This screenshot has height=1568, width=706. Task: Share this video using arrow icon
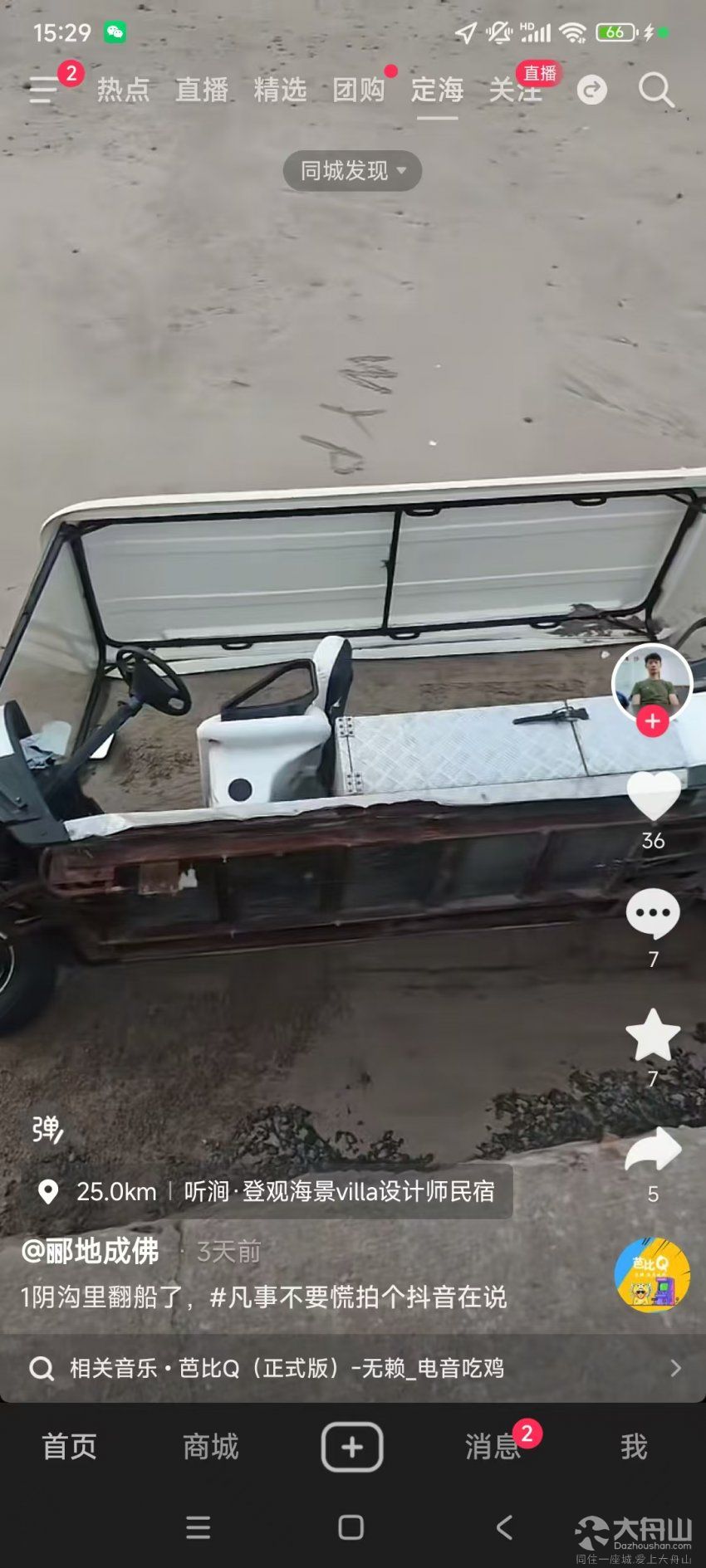click(x=653, y=1150)
